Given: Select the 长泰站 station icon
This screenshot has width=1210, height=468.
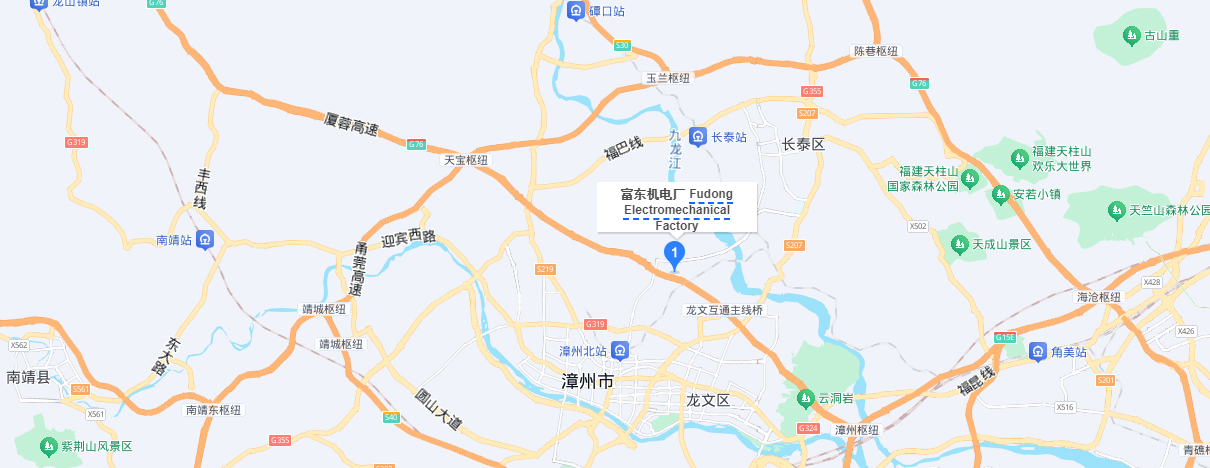Looking at the screenshot, I should point(698,137).
